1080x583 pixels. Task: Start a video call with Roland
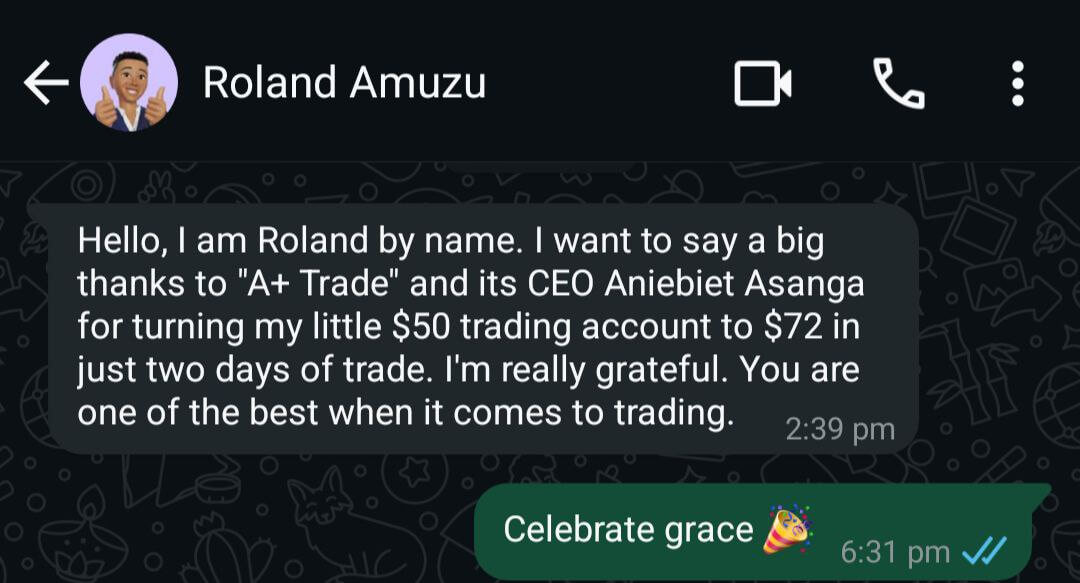763,84
